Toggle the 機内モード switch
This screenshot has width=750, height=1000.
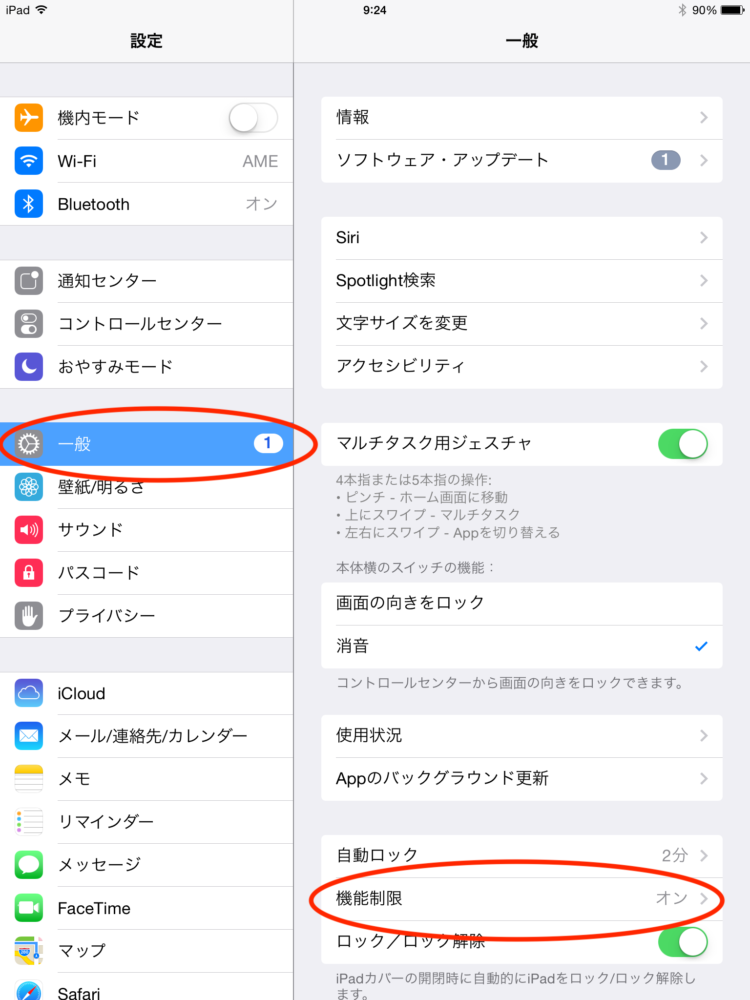(253, 118)
